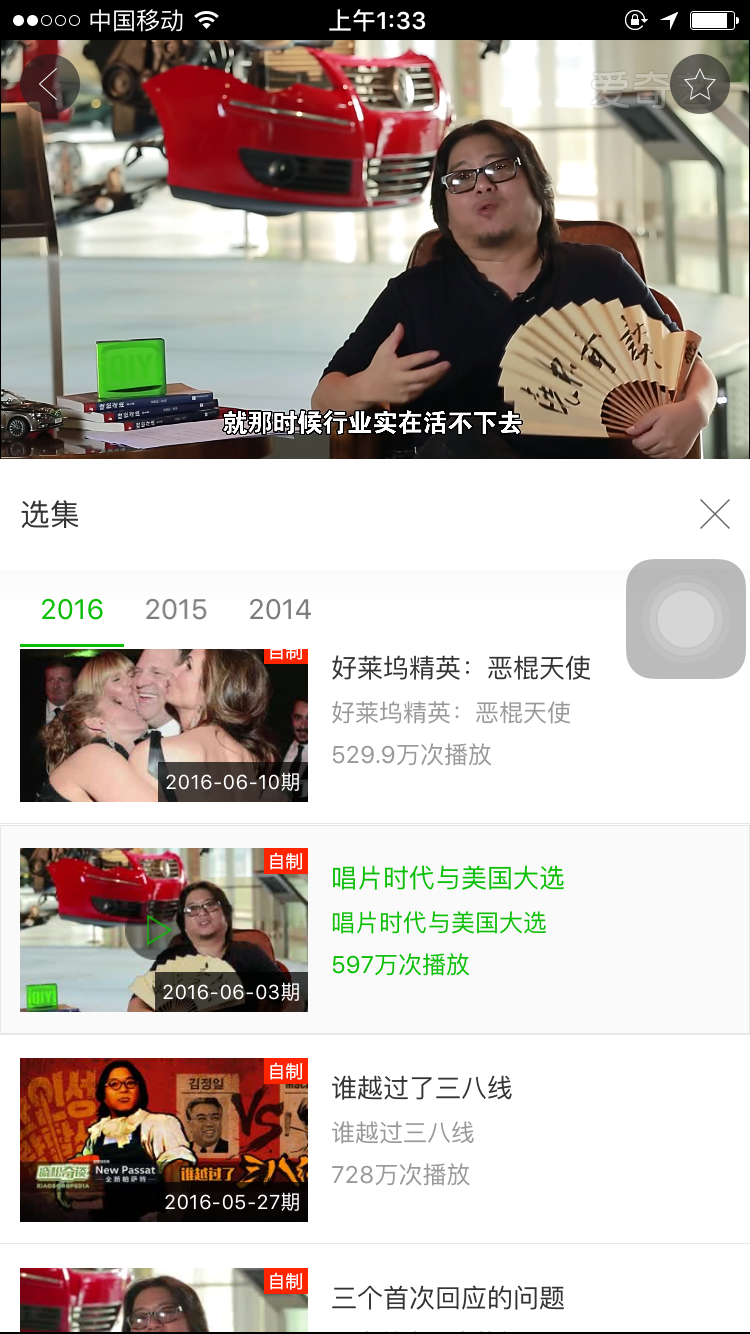Switch to the 2015 episodes tab
The width and height of the screenshot is (750, 1334).
point(176,609)
